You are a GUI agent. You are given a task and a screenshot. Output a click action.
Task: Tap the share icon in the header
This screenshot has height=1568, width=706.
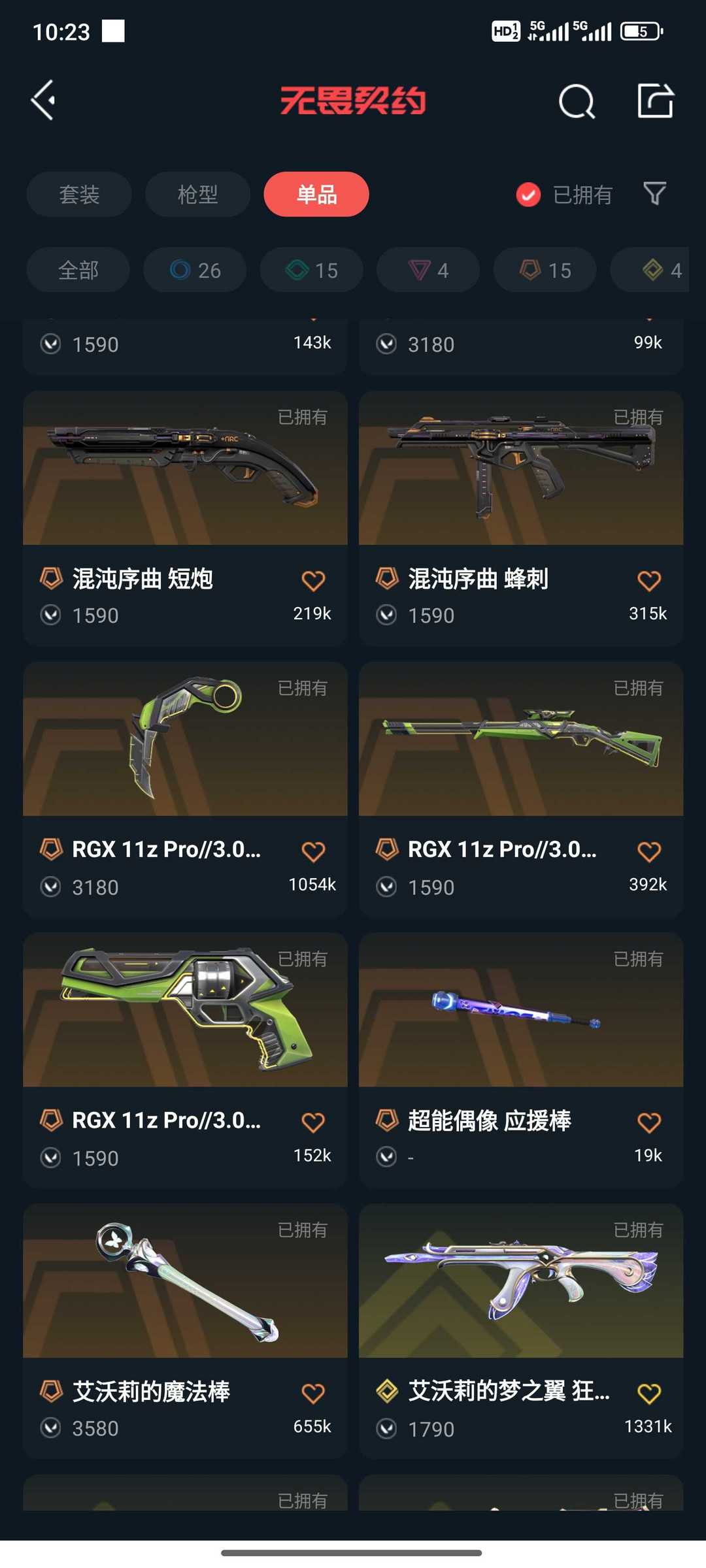pyautogui.click(x=655, y=101)
